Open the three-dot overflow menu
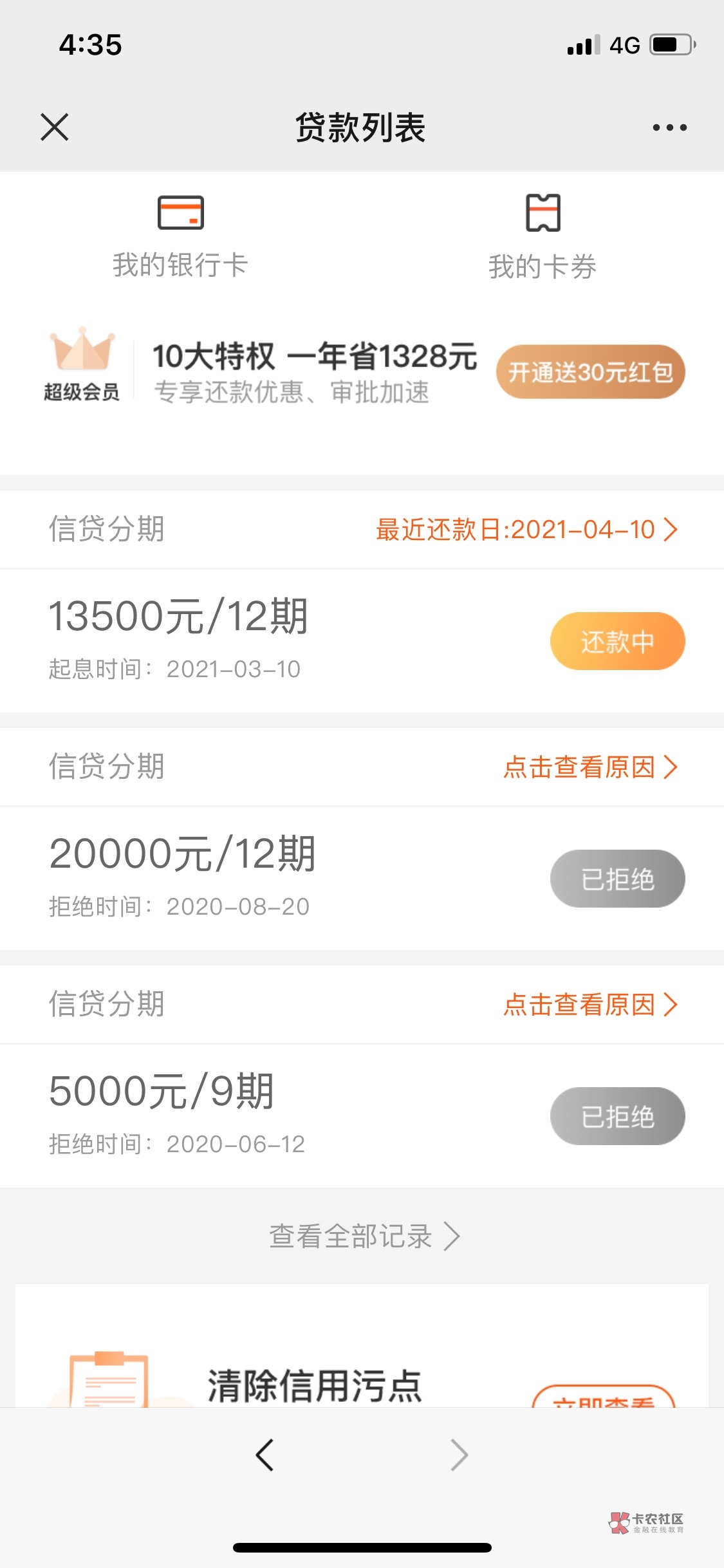This screenshot has height=1568, width=724. point(669,127)
